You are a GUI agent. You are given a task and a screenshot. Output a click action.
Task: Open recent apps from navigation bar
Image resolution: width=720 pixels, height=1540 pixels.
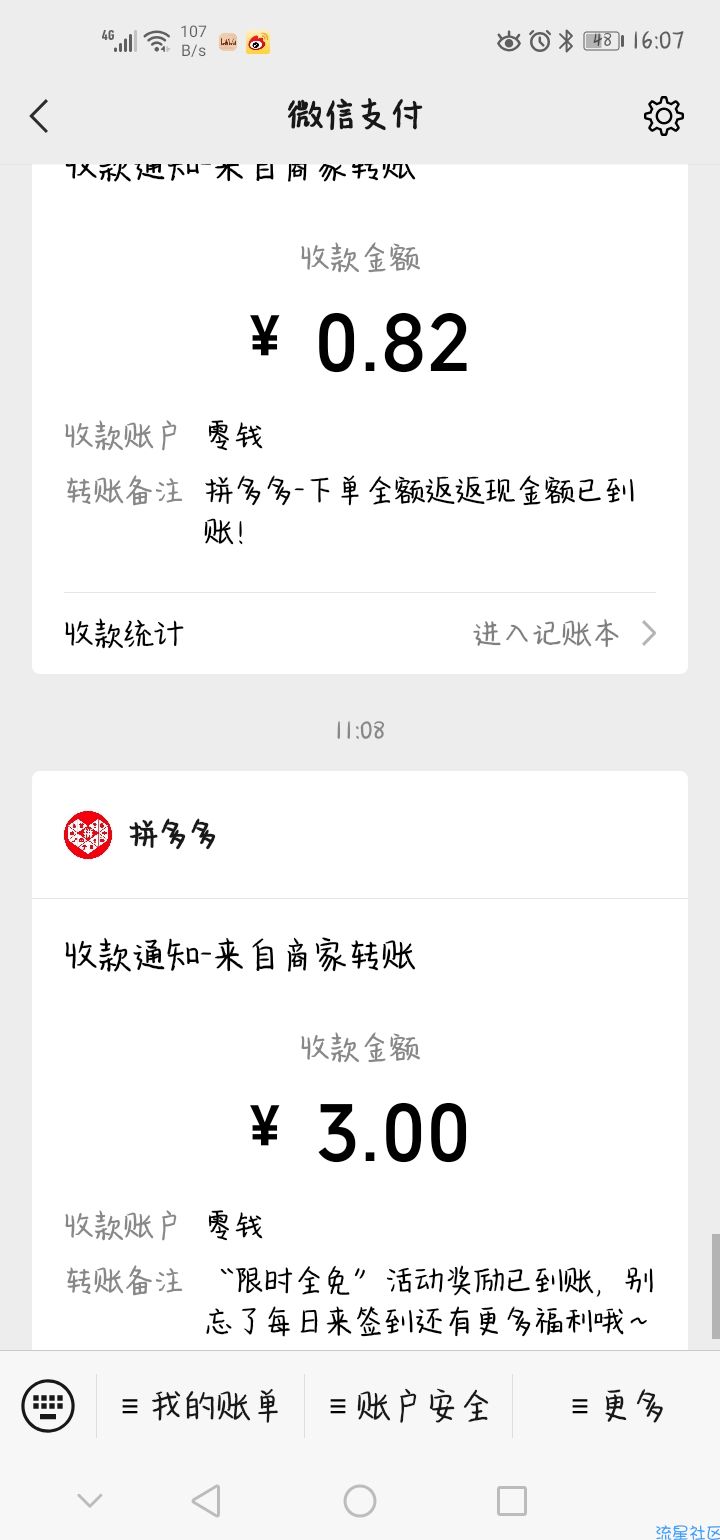pyautogui.click(x=511, y=1500)
